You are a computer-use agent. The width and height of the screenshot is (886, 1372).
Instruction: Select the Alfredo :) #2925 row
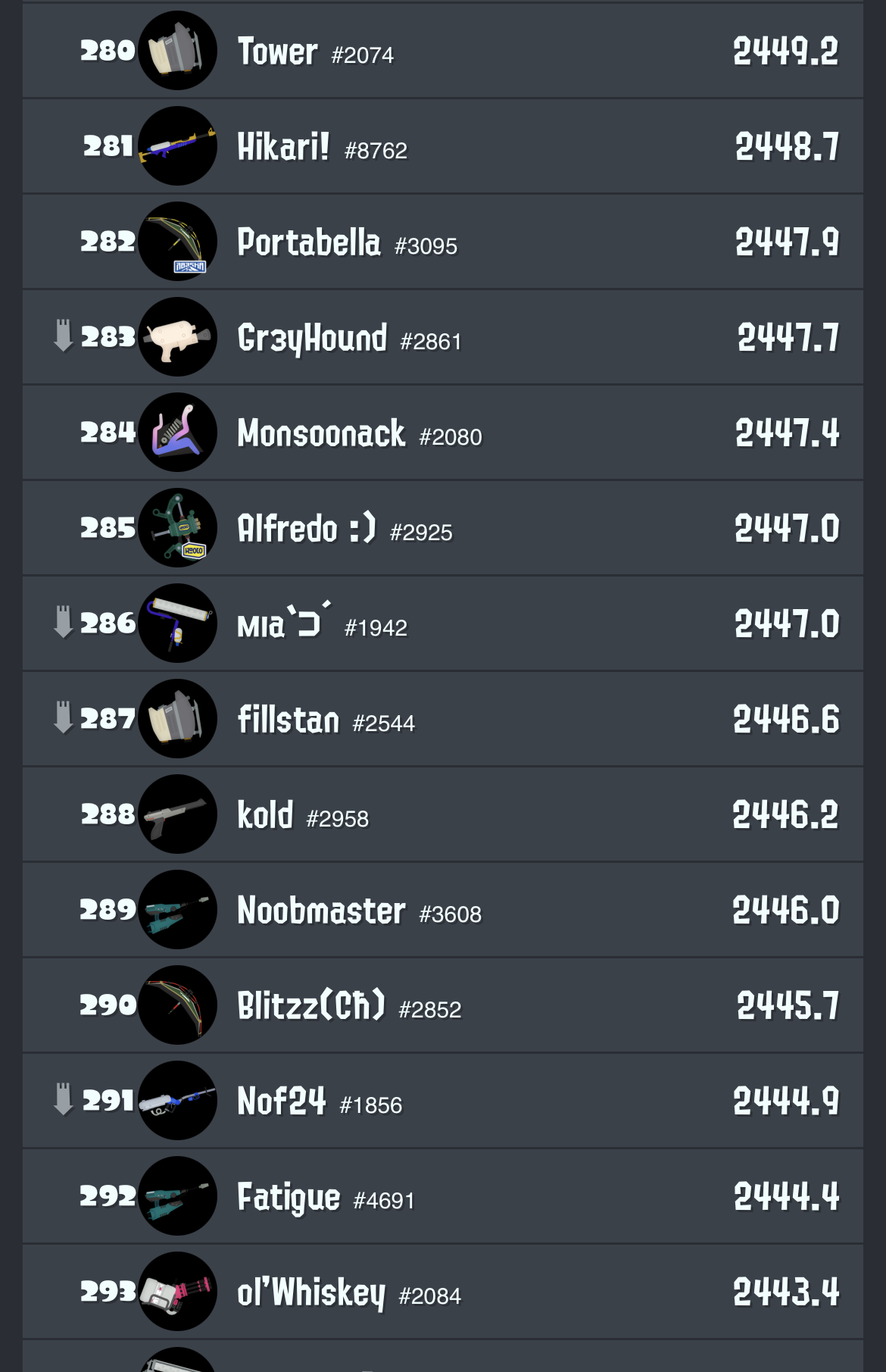443,528
